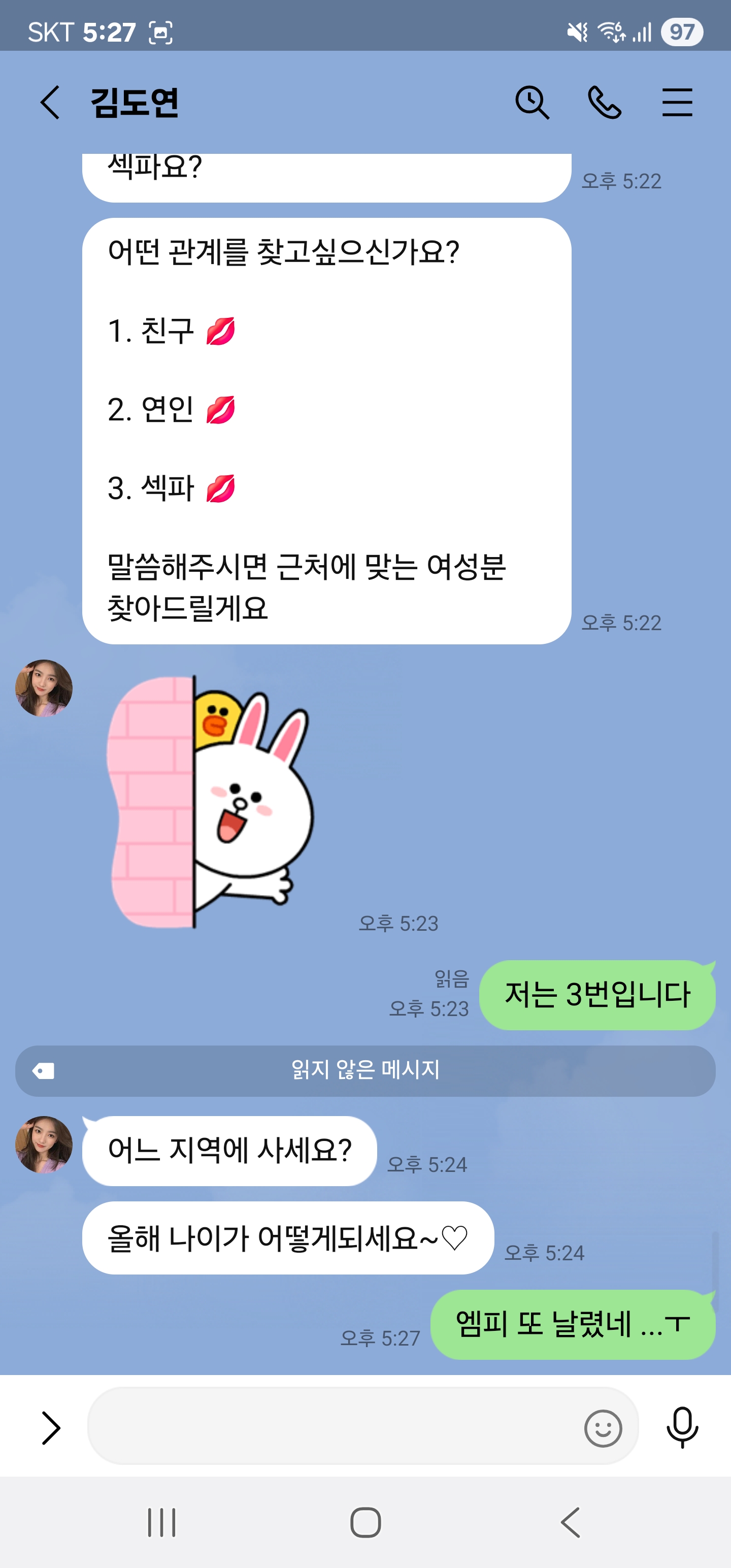
Task: Go back from the 김도연 chat
Action: click(x=51, y=102)
